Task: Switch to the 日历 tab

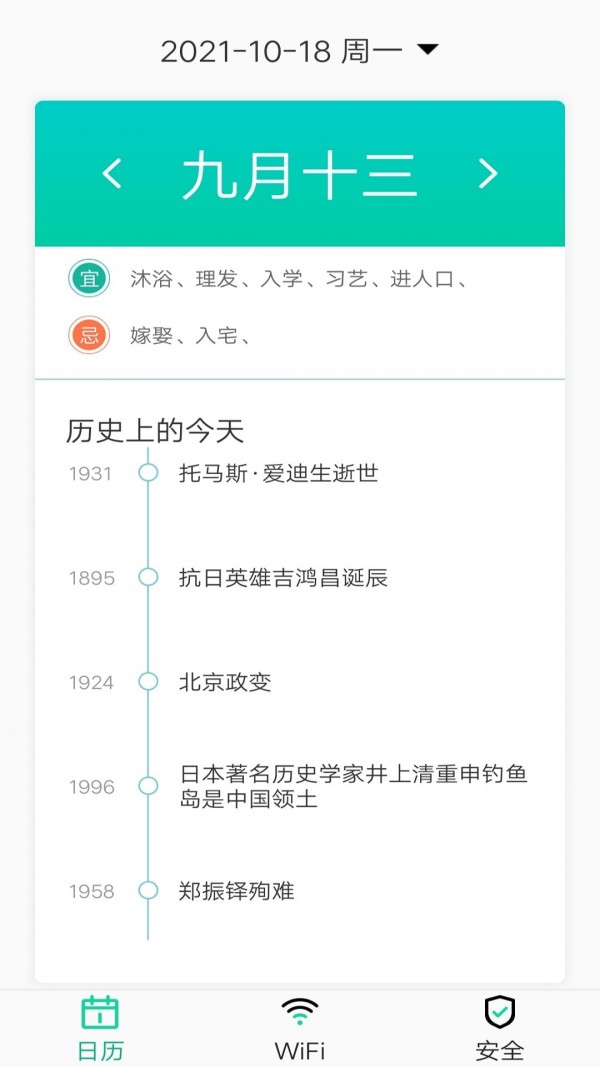Action: [x=100, y=1027]
